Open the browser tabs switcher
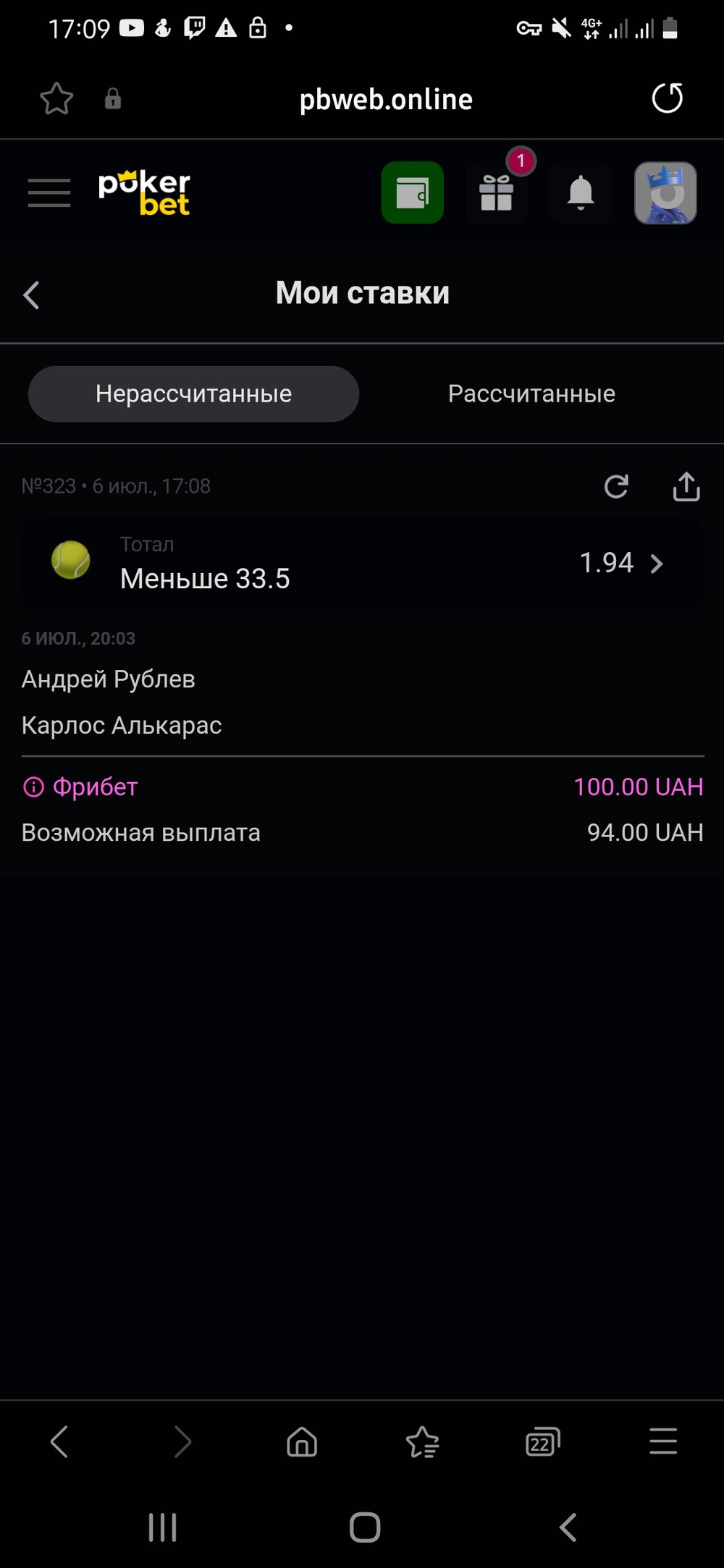724x1568 pixels. pos(542,1441)
